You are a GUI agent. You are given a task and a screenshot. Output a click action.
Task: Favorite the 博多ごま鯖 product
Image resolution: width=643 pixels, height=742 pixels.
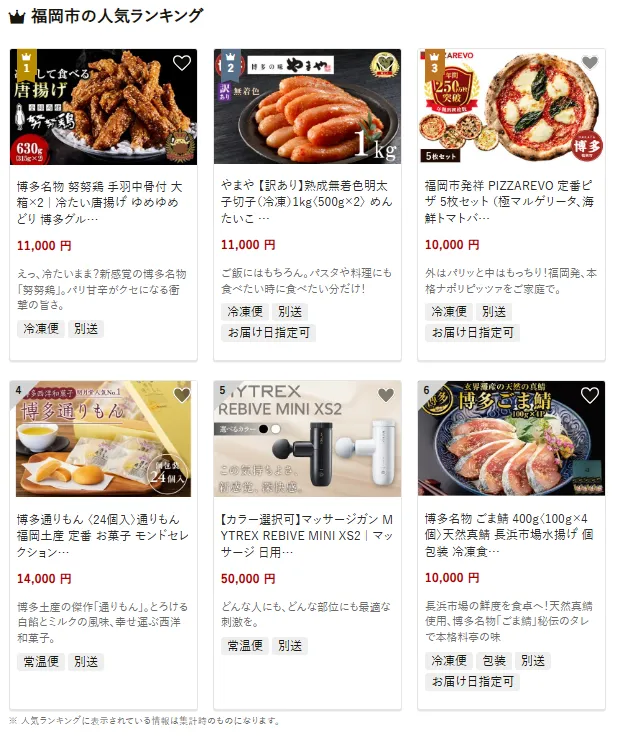(x=589, y=395)
